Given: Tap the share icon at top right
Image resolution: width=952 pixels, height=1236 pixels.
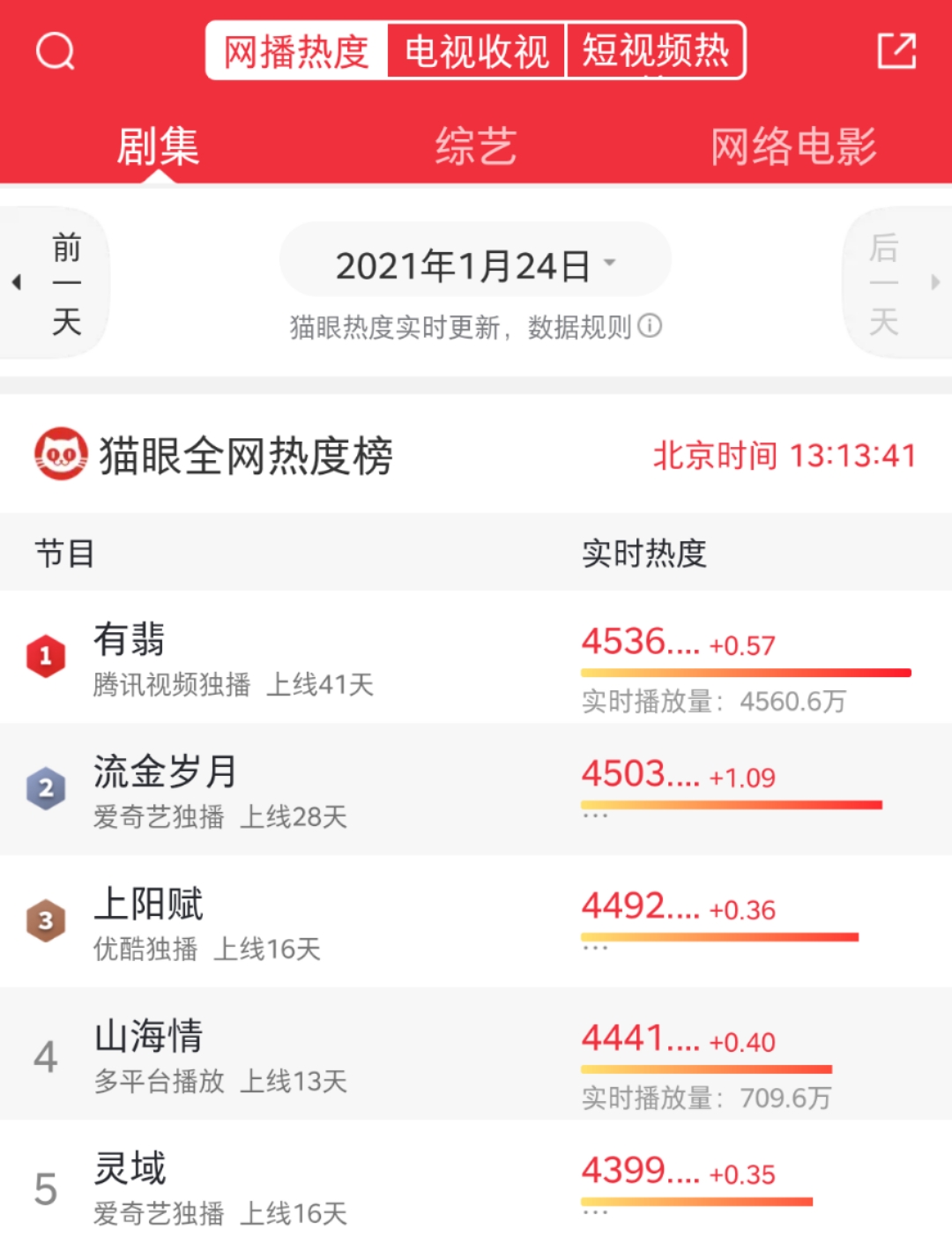Looking at the screenshot, I should coord(897,50).
